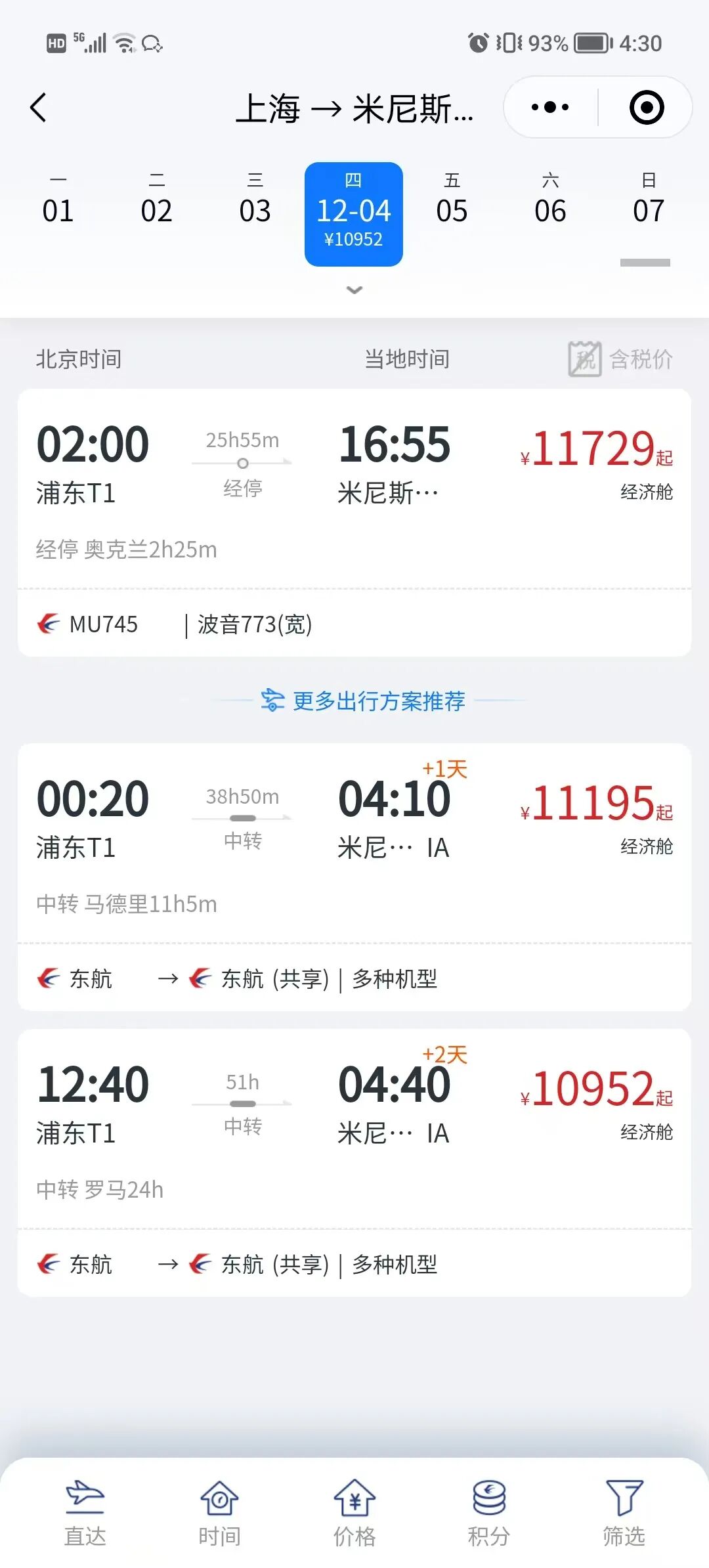This screenshot has width=709, height=1568.
Task: Go back from the flight results
Action: [x=39, y=108]
